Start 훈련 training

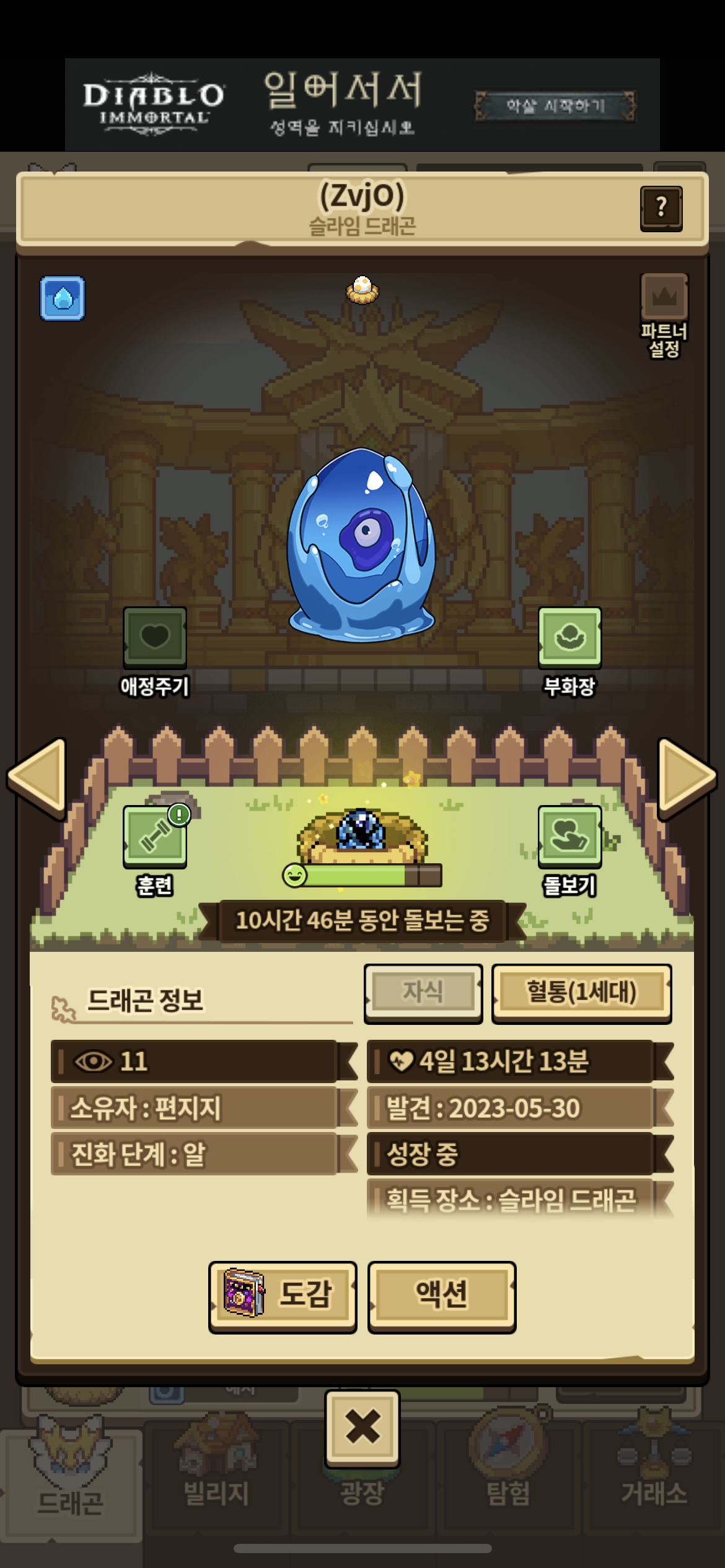pyautogui.click(x=155, y=837)
